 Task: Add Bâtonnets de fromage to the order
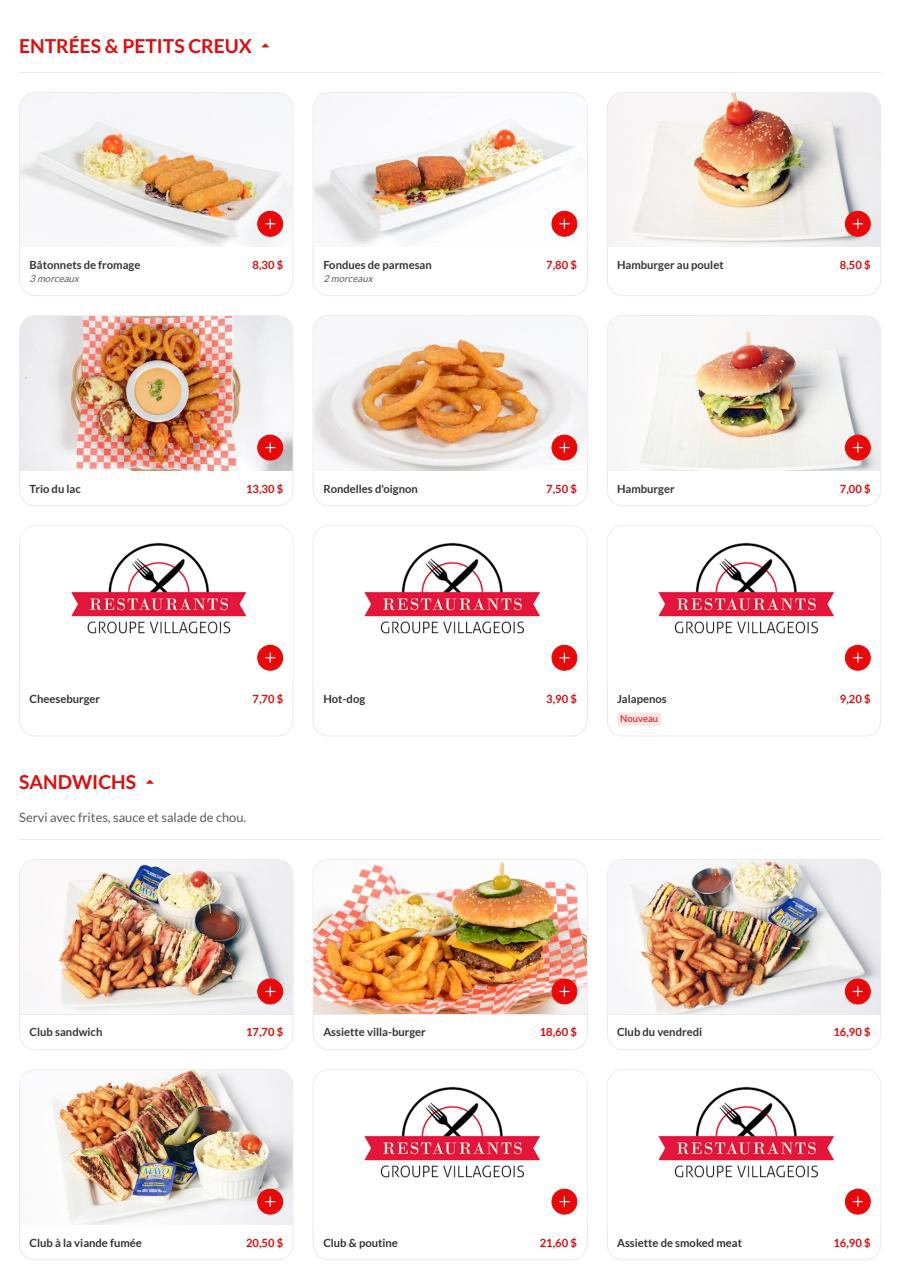pos(270,223)
